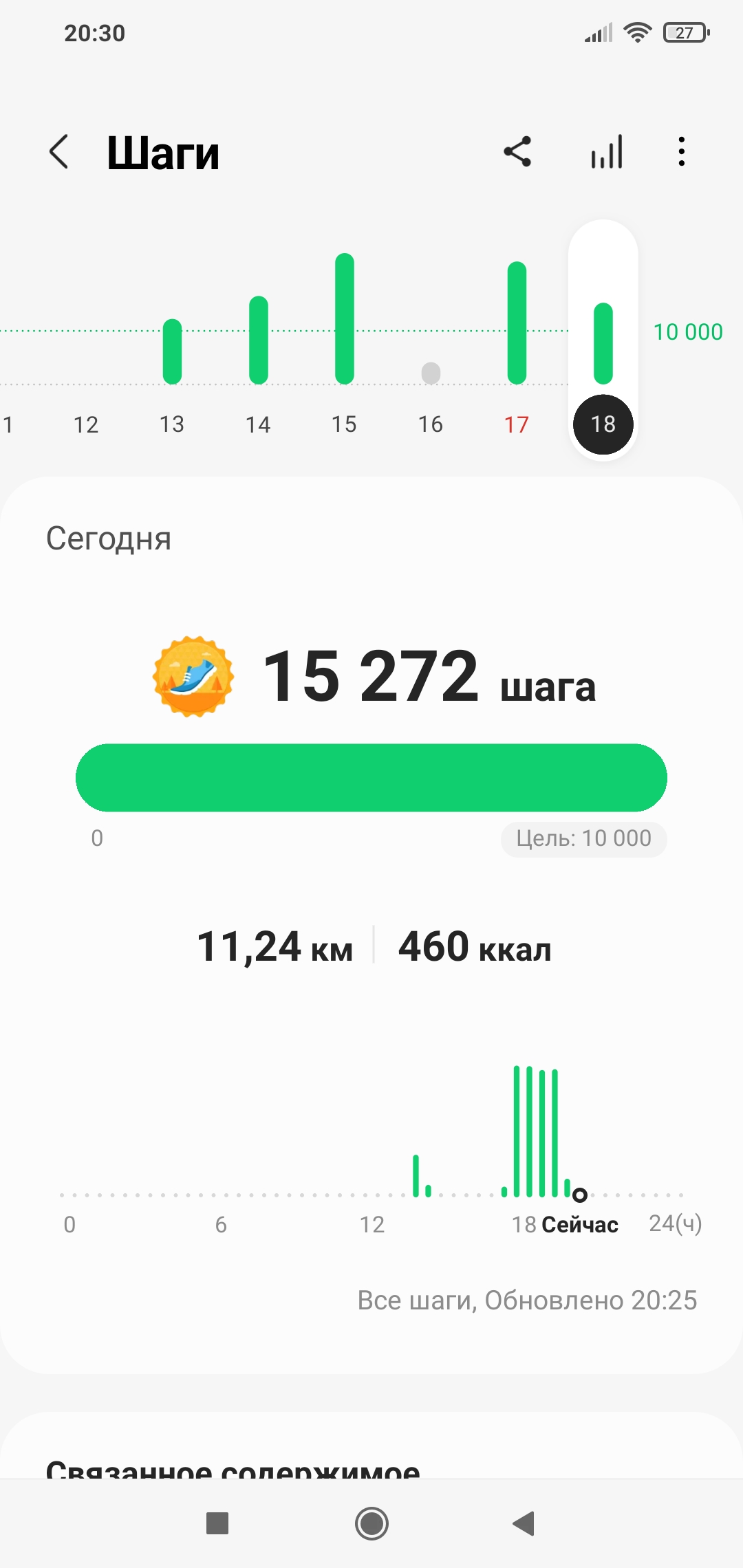Image resolution: width=743 pixels, height=1568 pixels.
Task: Tap the system home button
Action: coord(371,1523)
